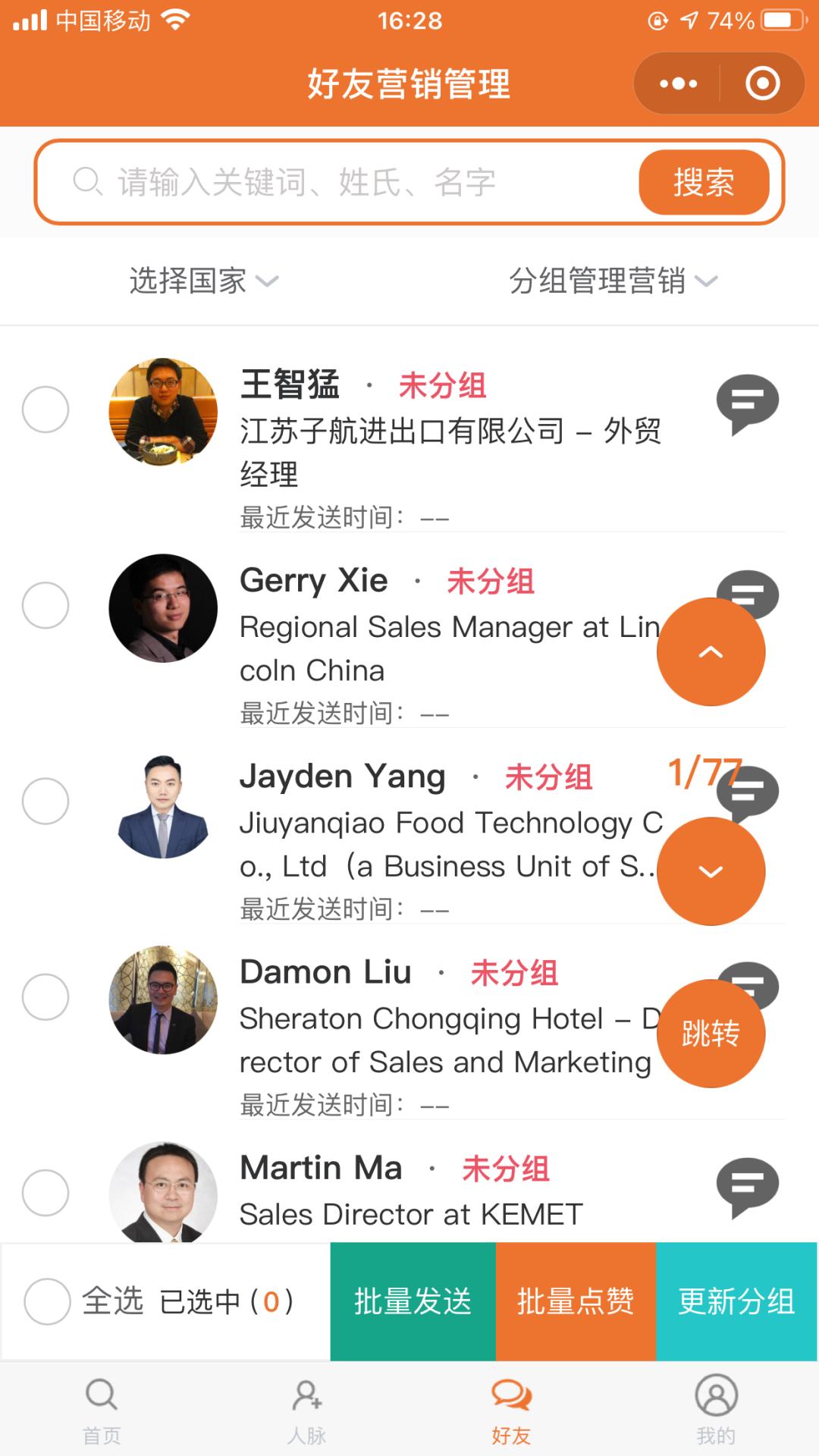
Task: Click the orange scroll-down arrow icon
Action: click(x=711, y=871)
